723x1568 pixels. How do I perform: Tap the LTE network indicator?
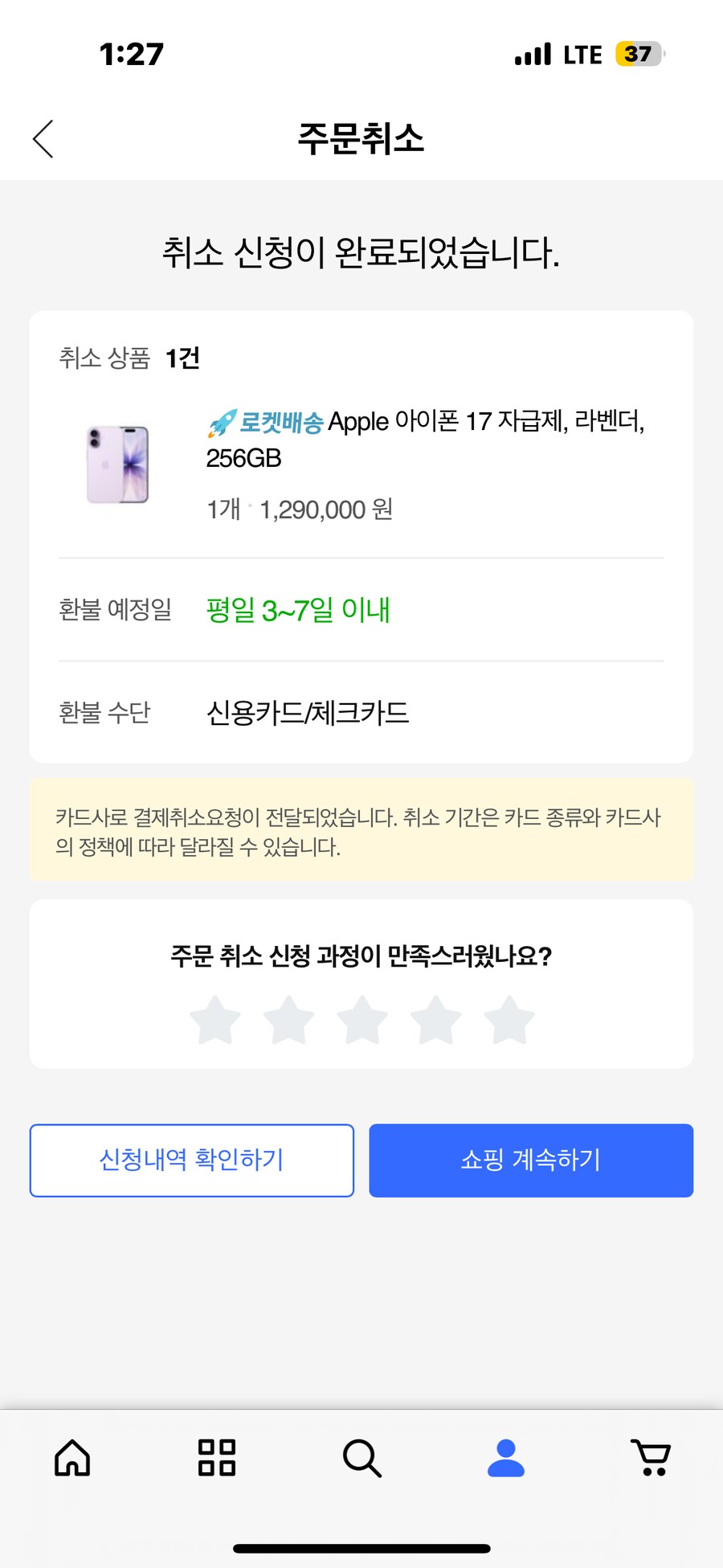580,54
